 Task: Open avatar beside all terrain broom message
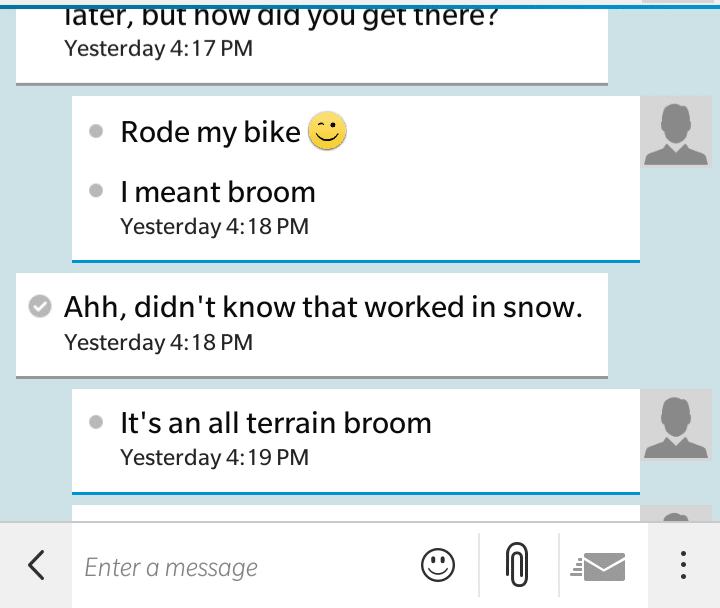pyautogui.click(x=676, y=426)
